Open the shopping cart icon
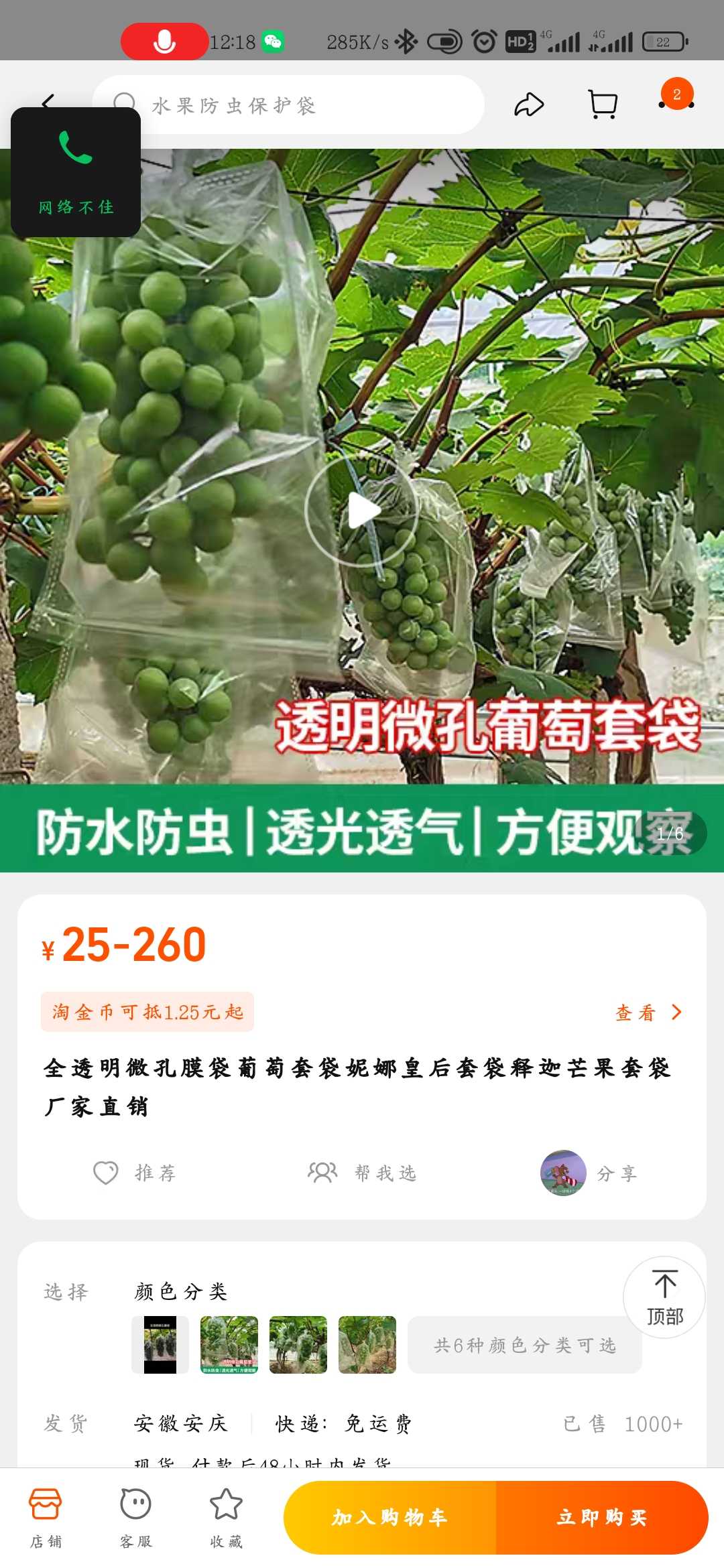 click(x=602, y=105)
